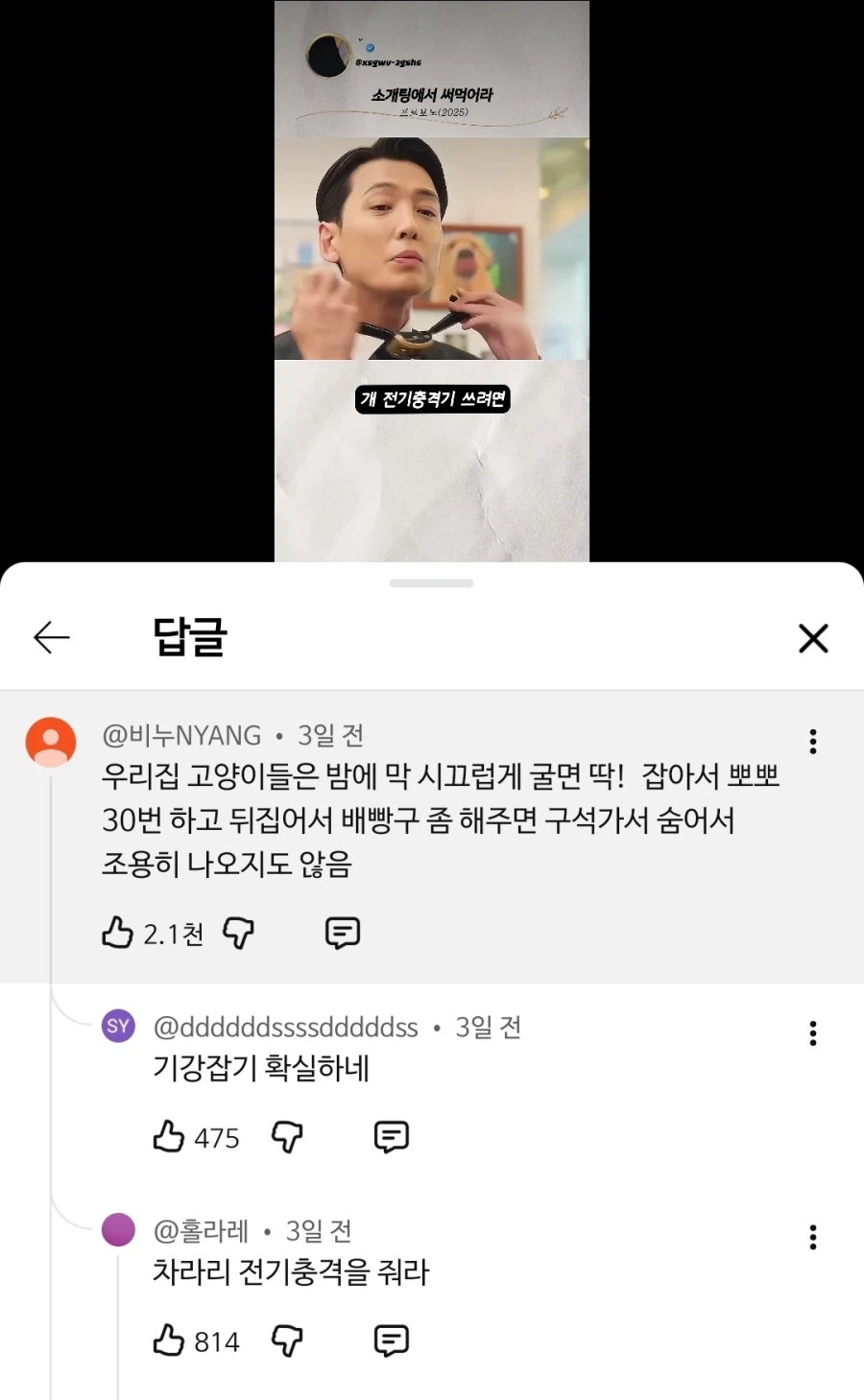Open more options for @홀라레's reply
Screen dimensions: 864x1400
point(812,1238)
